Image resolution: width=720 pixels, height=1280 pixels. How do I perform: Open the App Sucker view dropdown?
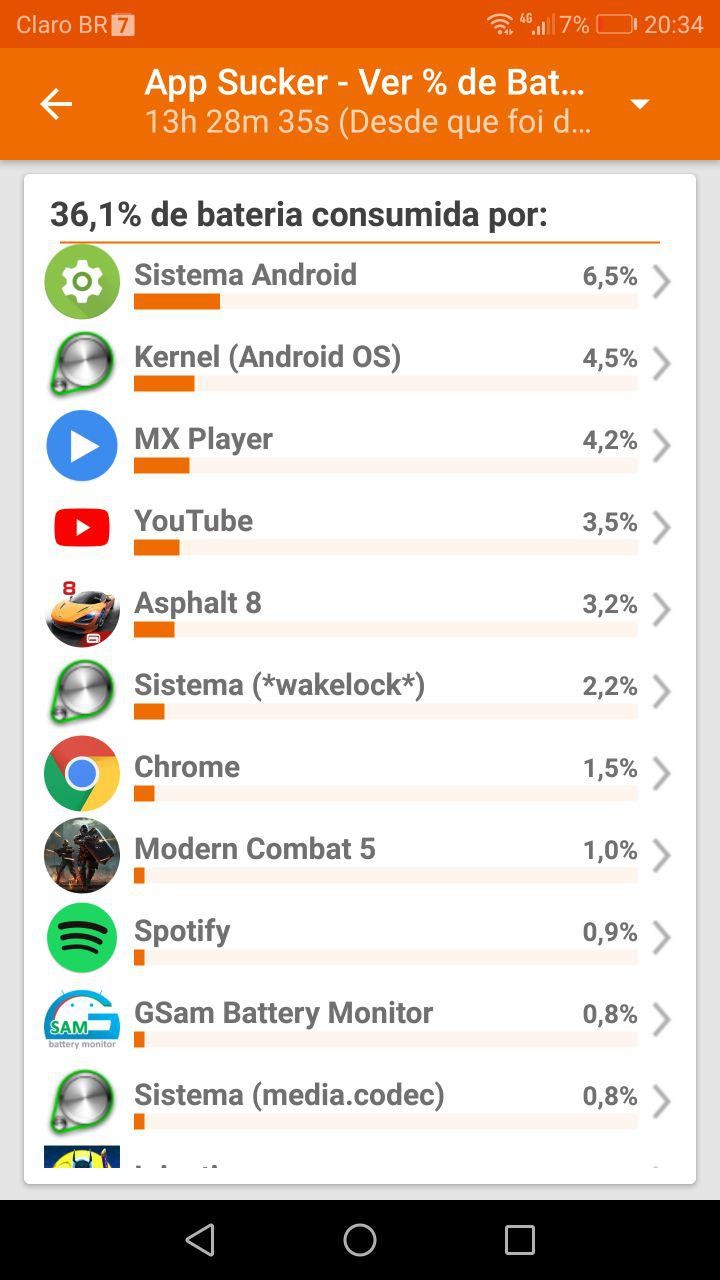click(640, 104)
